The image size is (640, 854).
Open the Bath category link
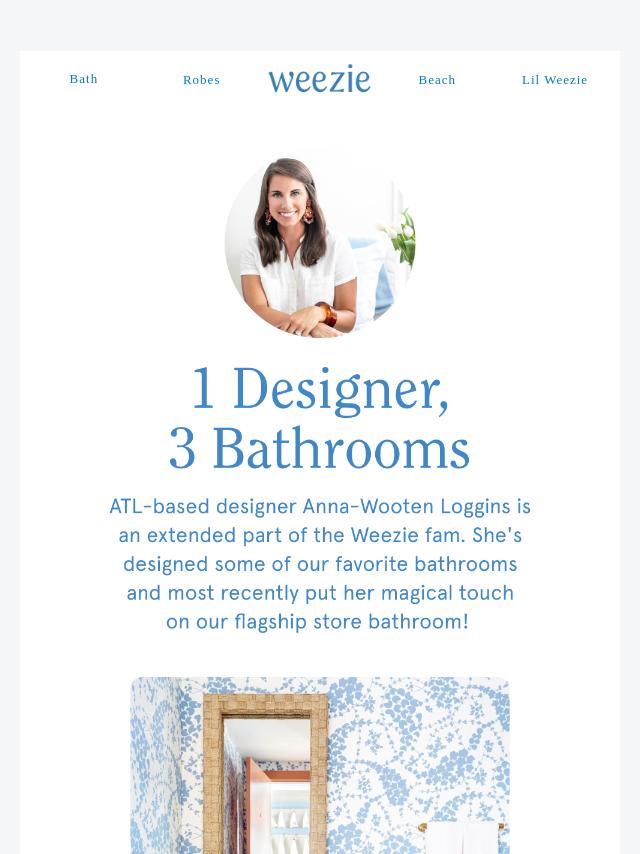(83, 79)
